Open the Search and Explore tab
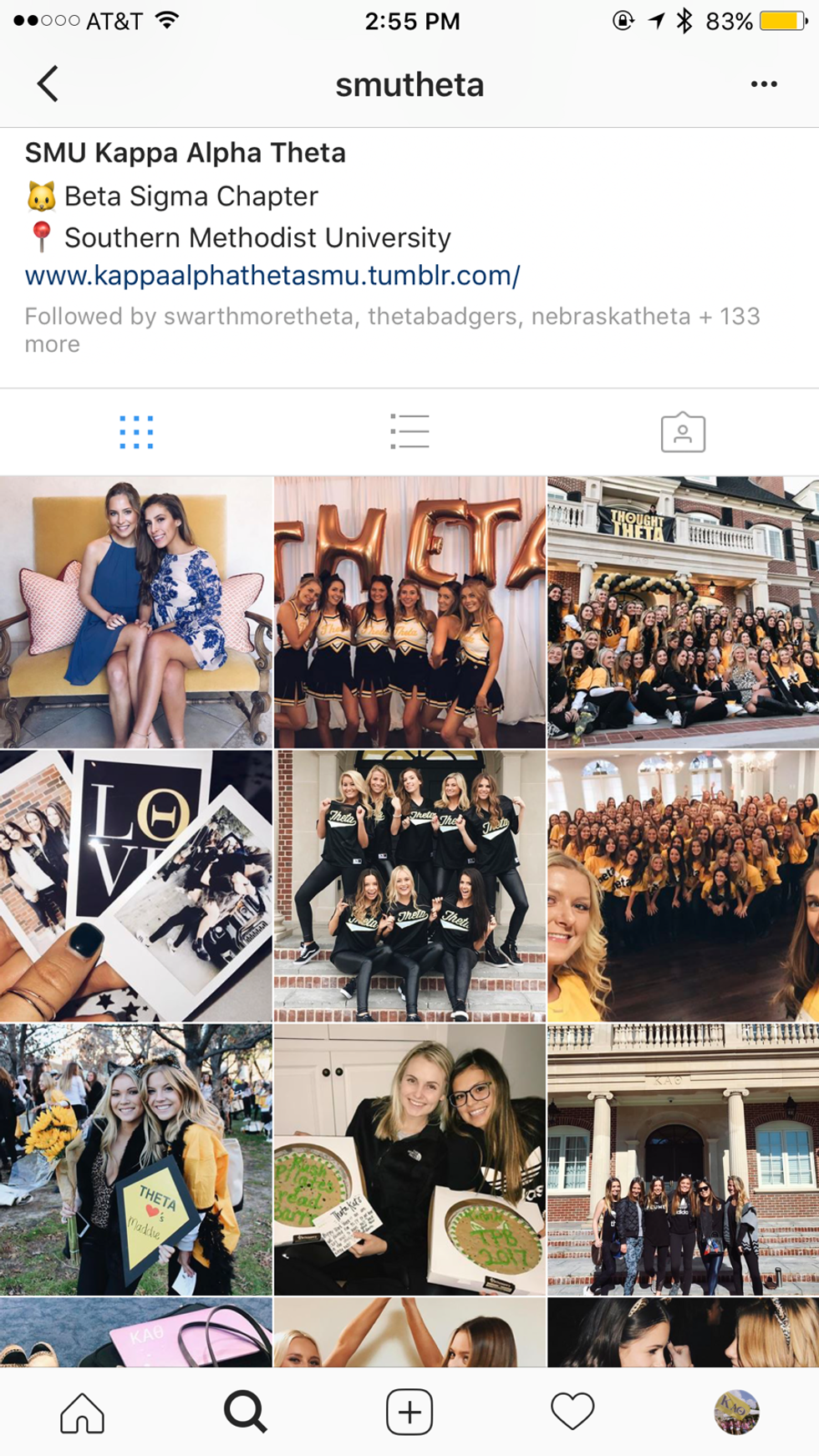The image size is (819, 1456). coord(245,1412)
